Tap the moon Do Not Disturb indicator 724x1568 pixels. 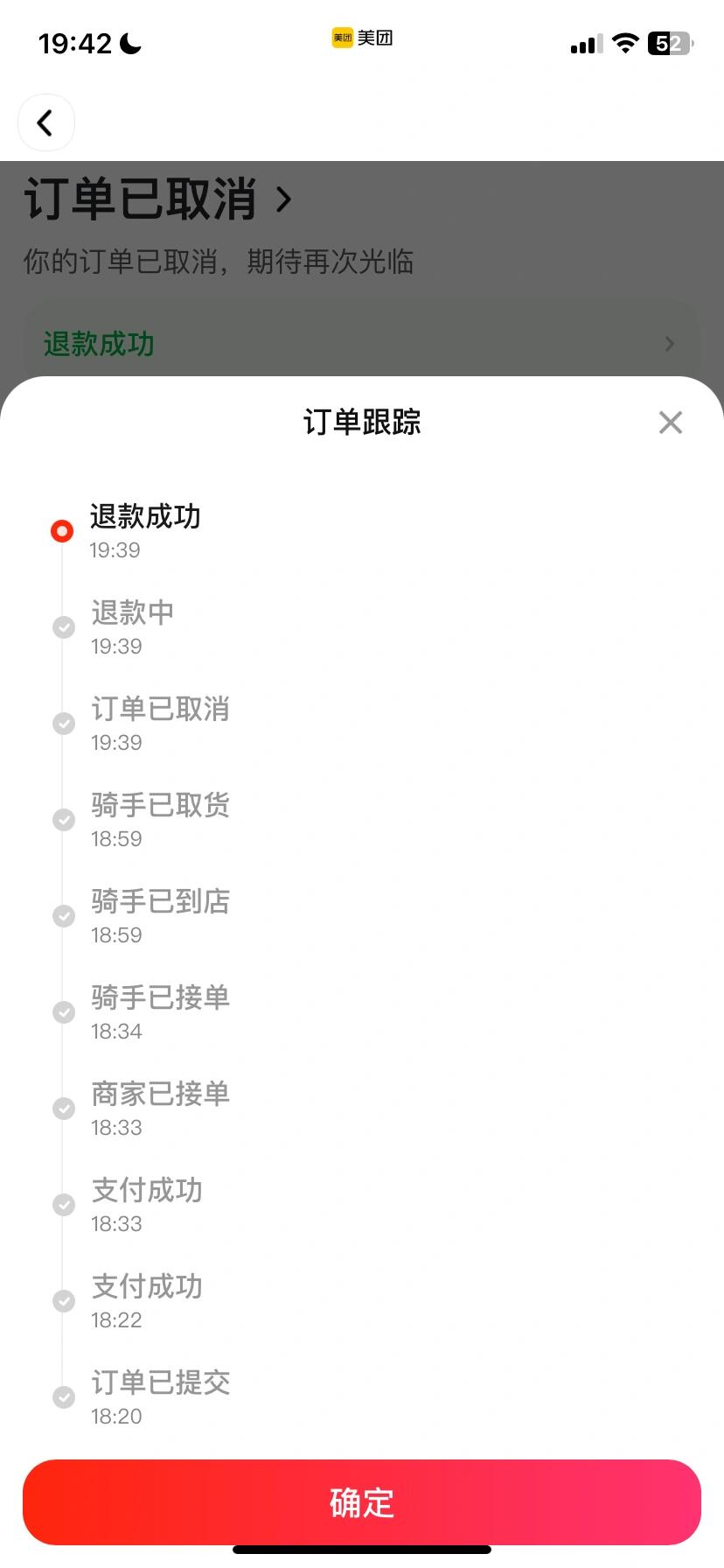[129, 44]
